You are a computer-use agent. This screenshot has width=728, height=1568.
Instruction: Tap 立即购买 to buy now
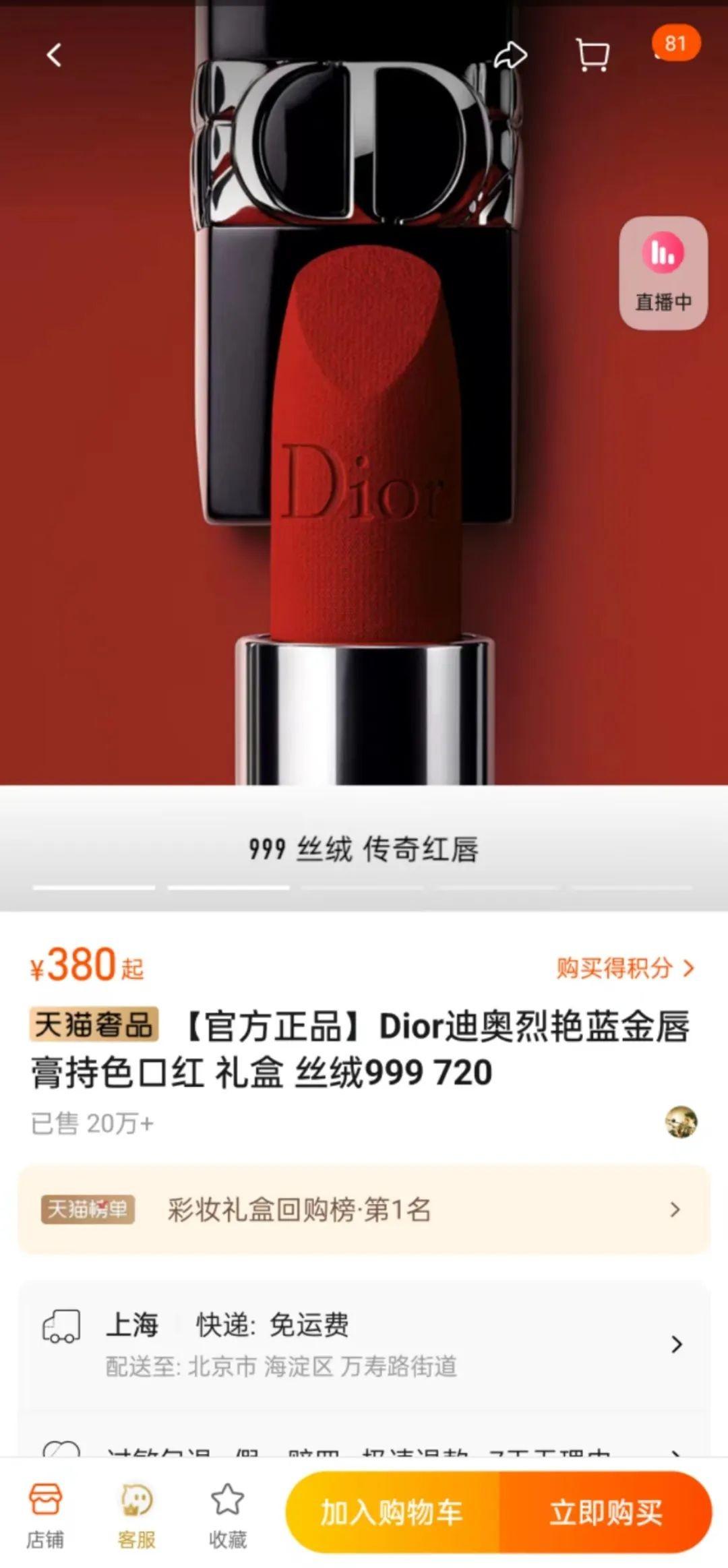click(x=605, y=1512)
